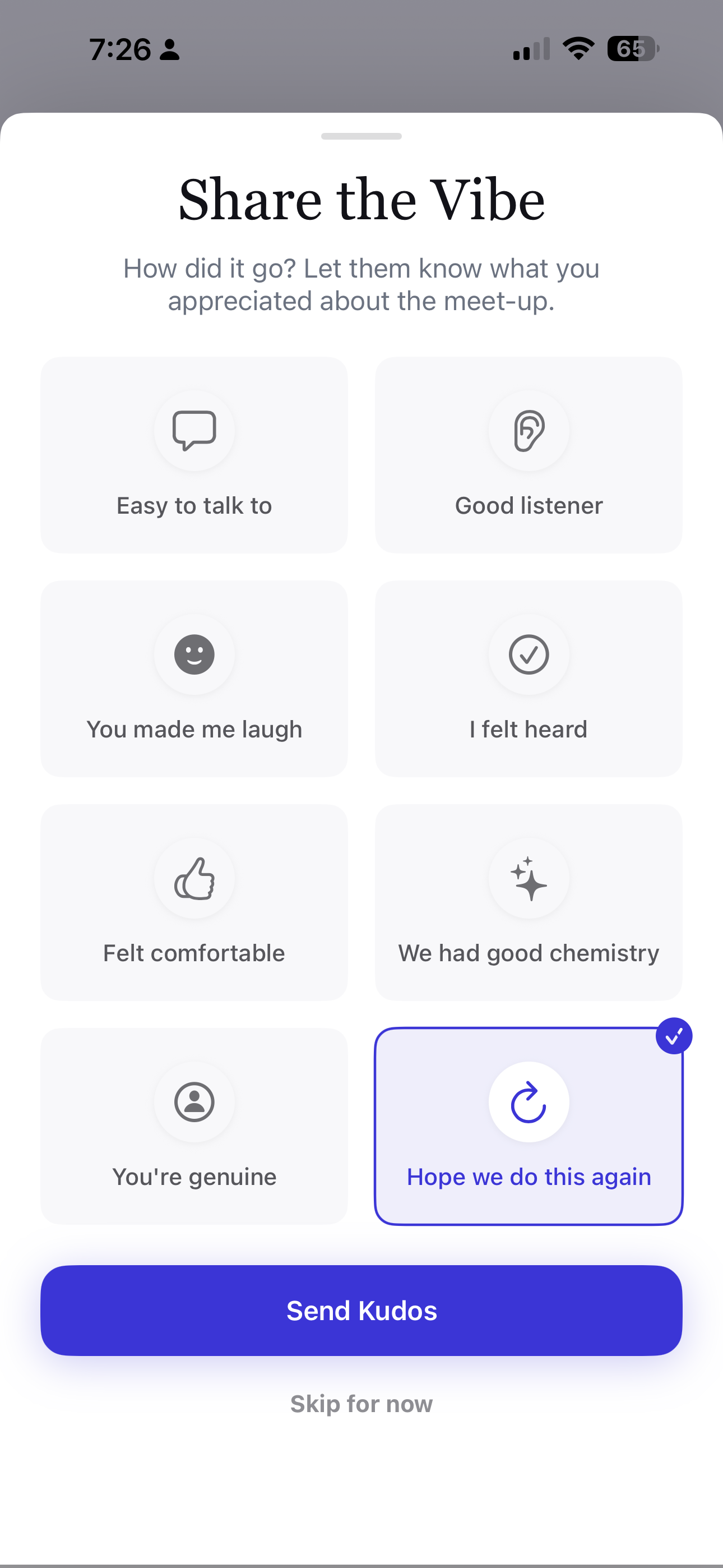Deselect Hope we do this again
The height and width of the screenshot is (1568, 723).
click(529, 1126)
